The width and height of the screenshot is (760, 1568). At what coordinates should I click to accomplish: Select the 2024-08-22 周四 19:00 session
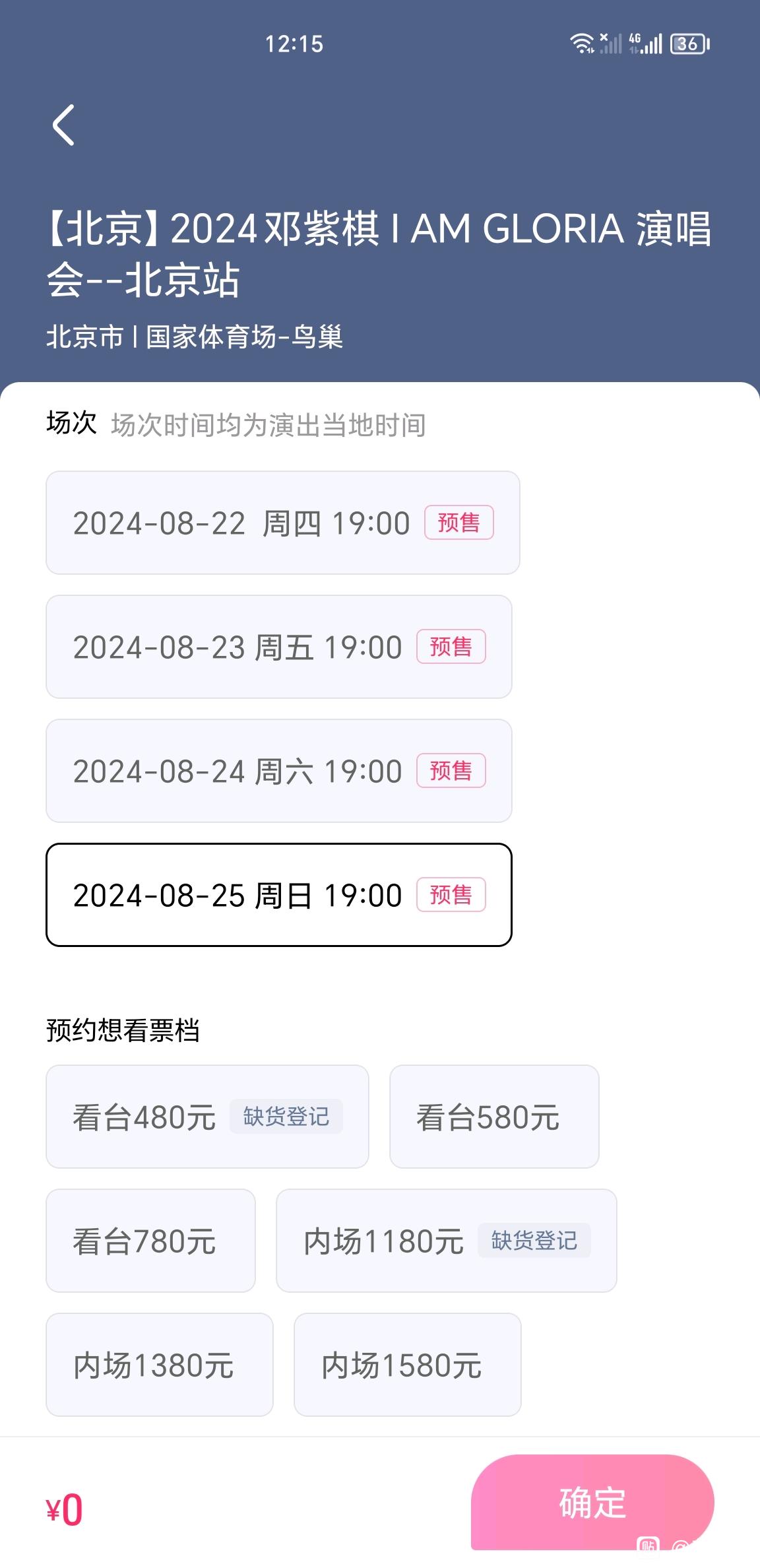coord(283,523)
